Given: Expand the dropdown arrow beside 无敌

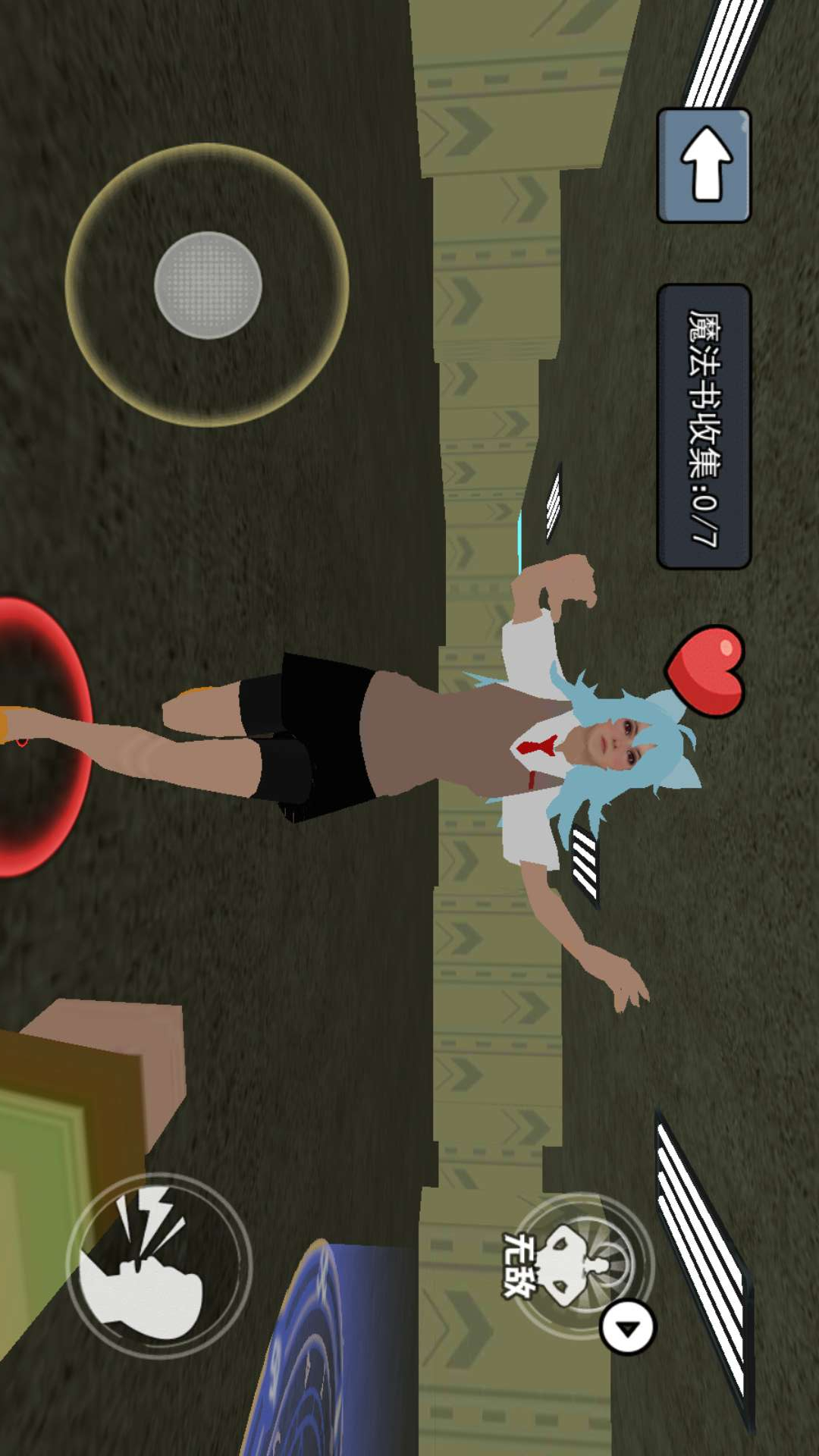Looking at the screenshot, I should tap(627, 1328).
